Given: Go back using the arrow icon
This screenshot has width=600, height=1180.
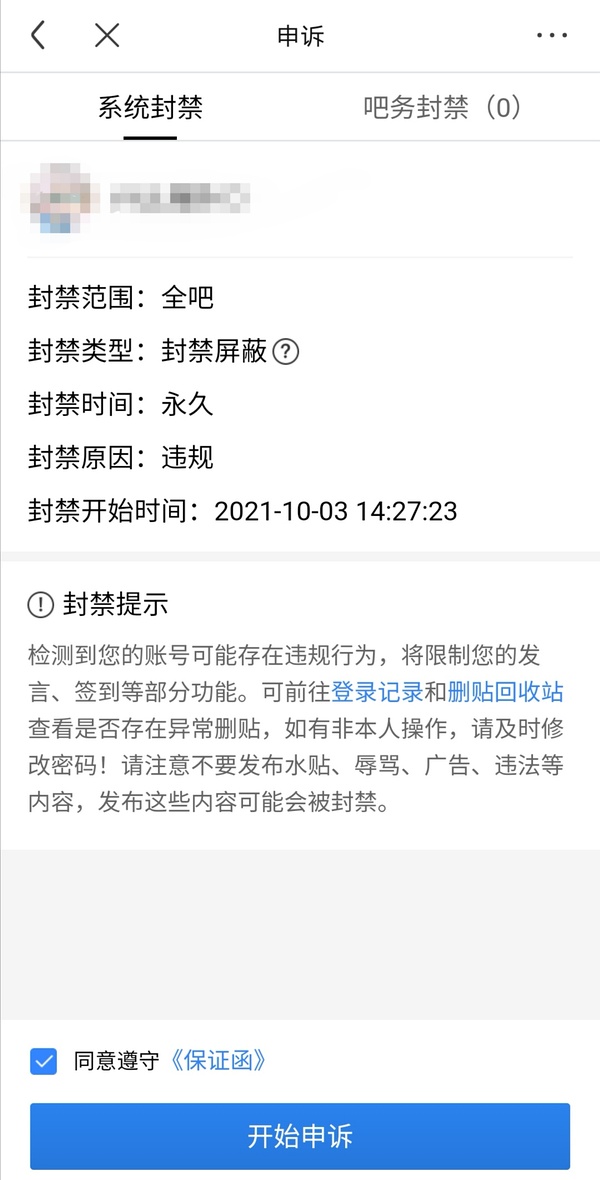Looking at the screenshot, I should click(38, 36).
